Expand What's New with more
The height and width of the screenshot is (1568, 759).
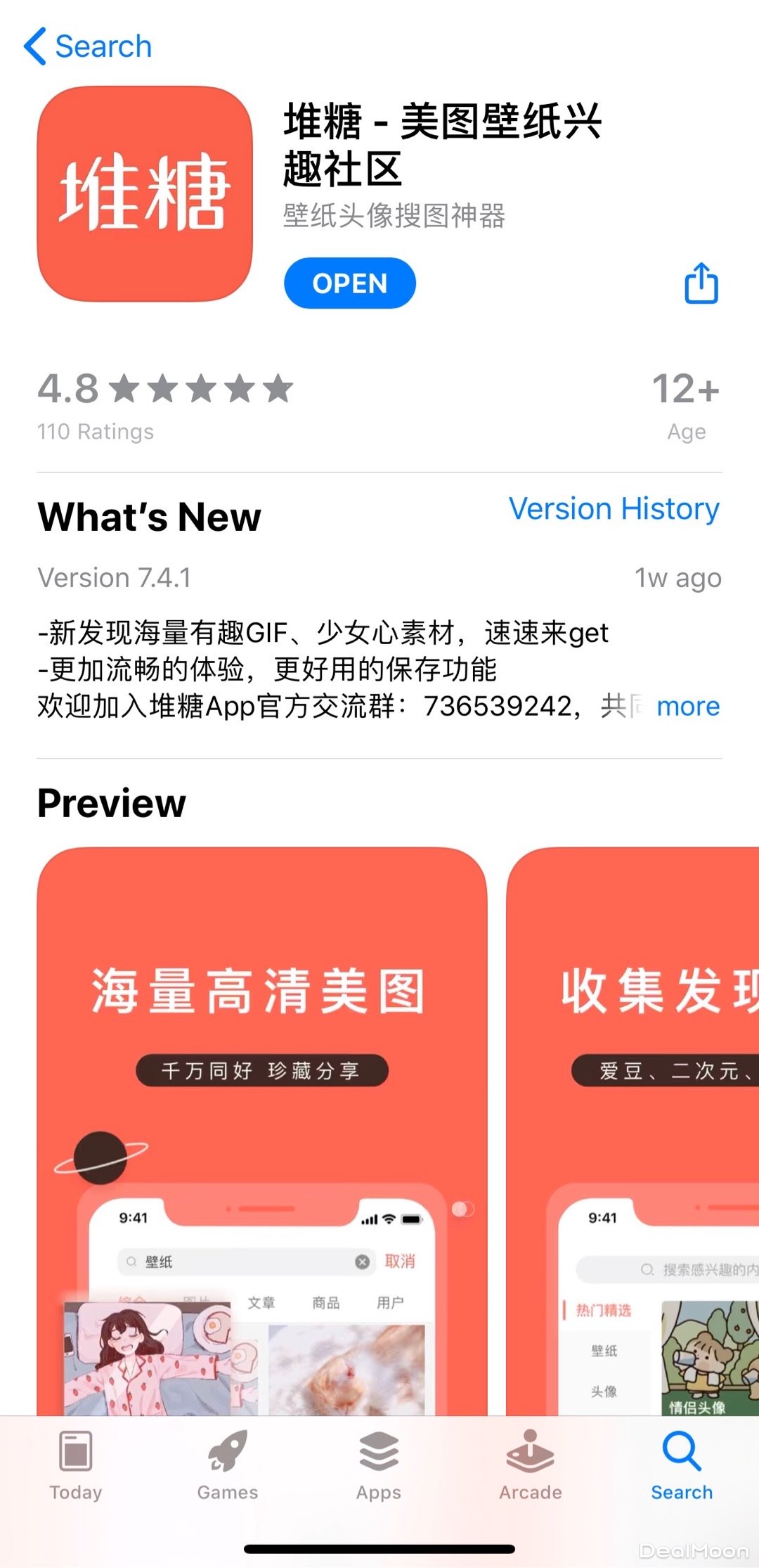(687, 706)
